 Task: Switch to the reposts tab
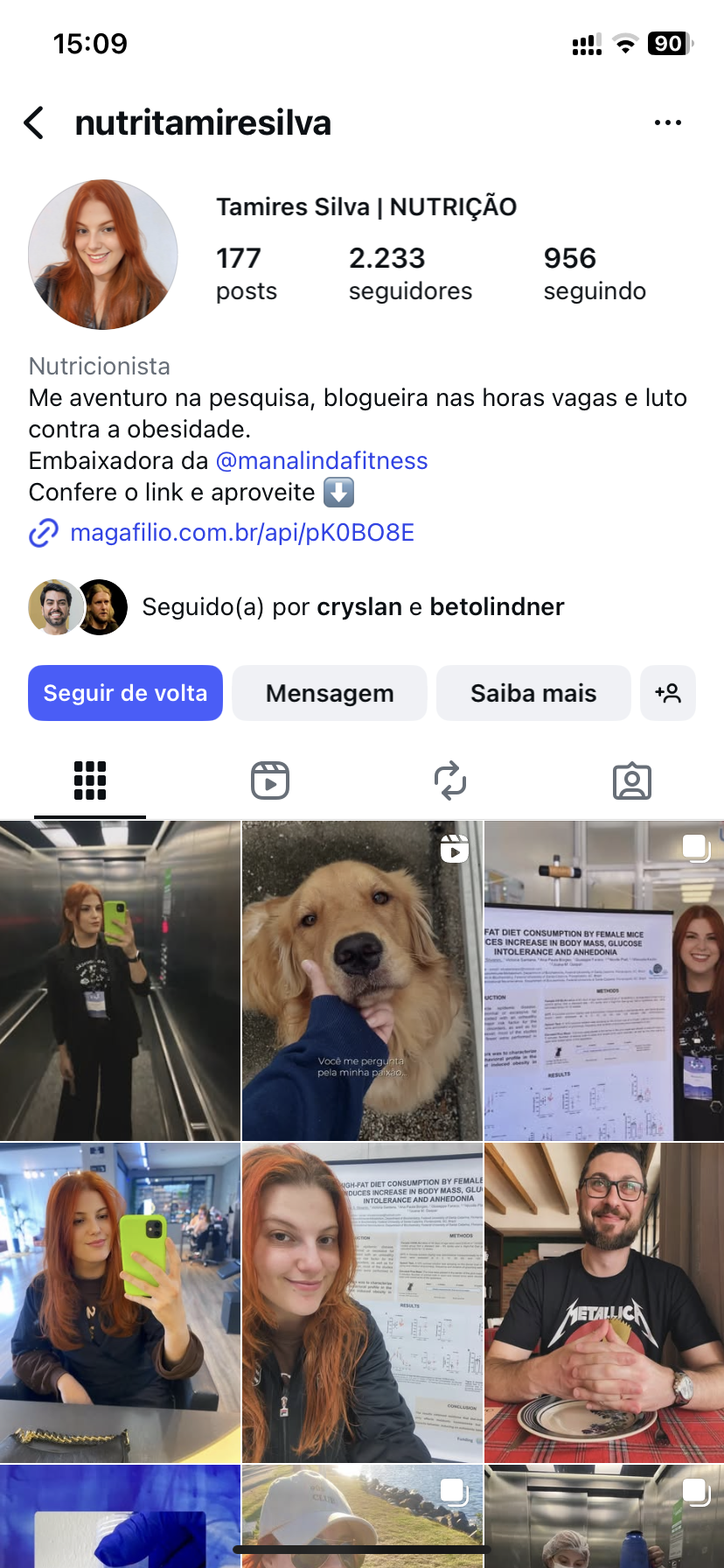point(450,780)
